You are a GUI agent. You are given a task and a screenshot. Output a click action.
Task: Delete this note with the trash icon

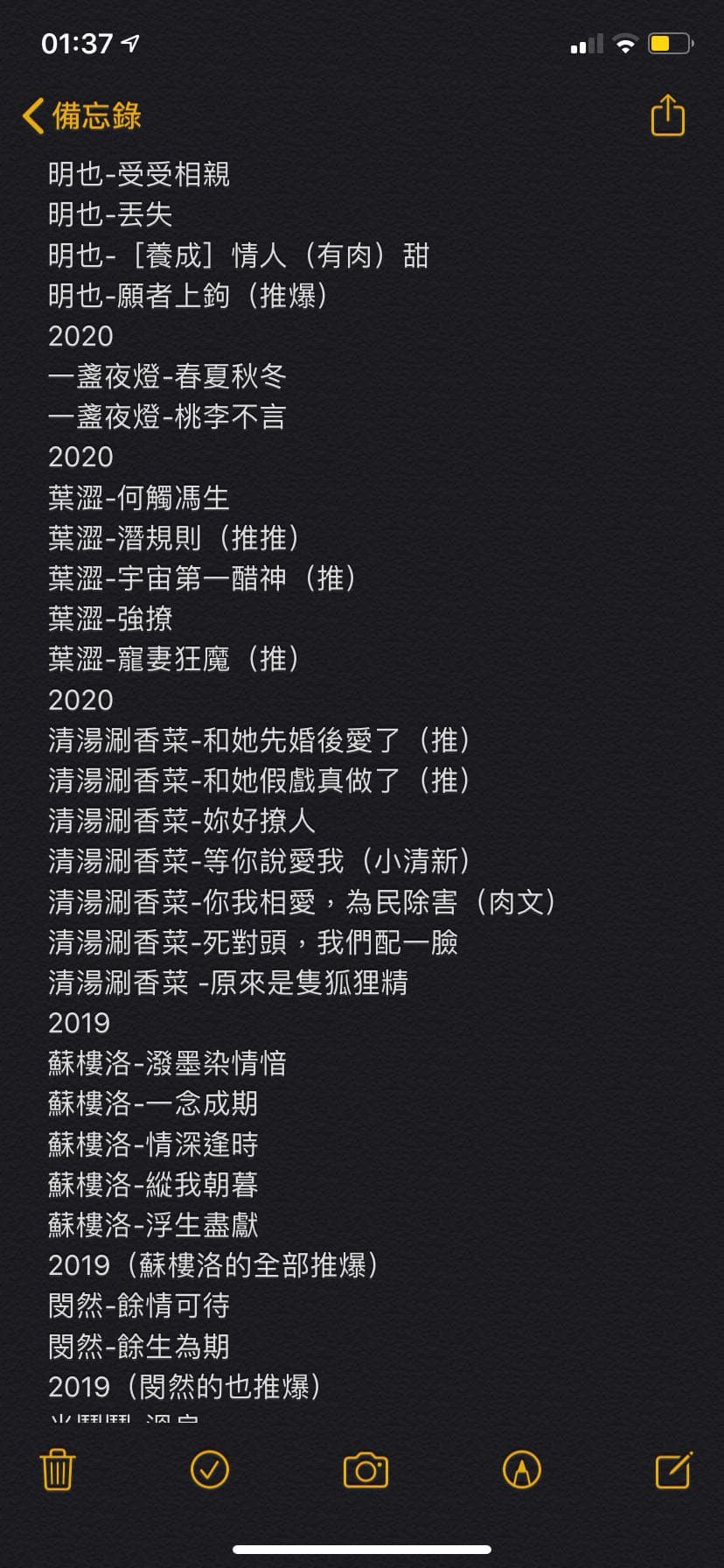58,1469
